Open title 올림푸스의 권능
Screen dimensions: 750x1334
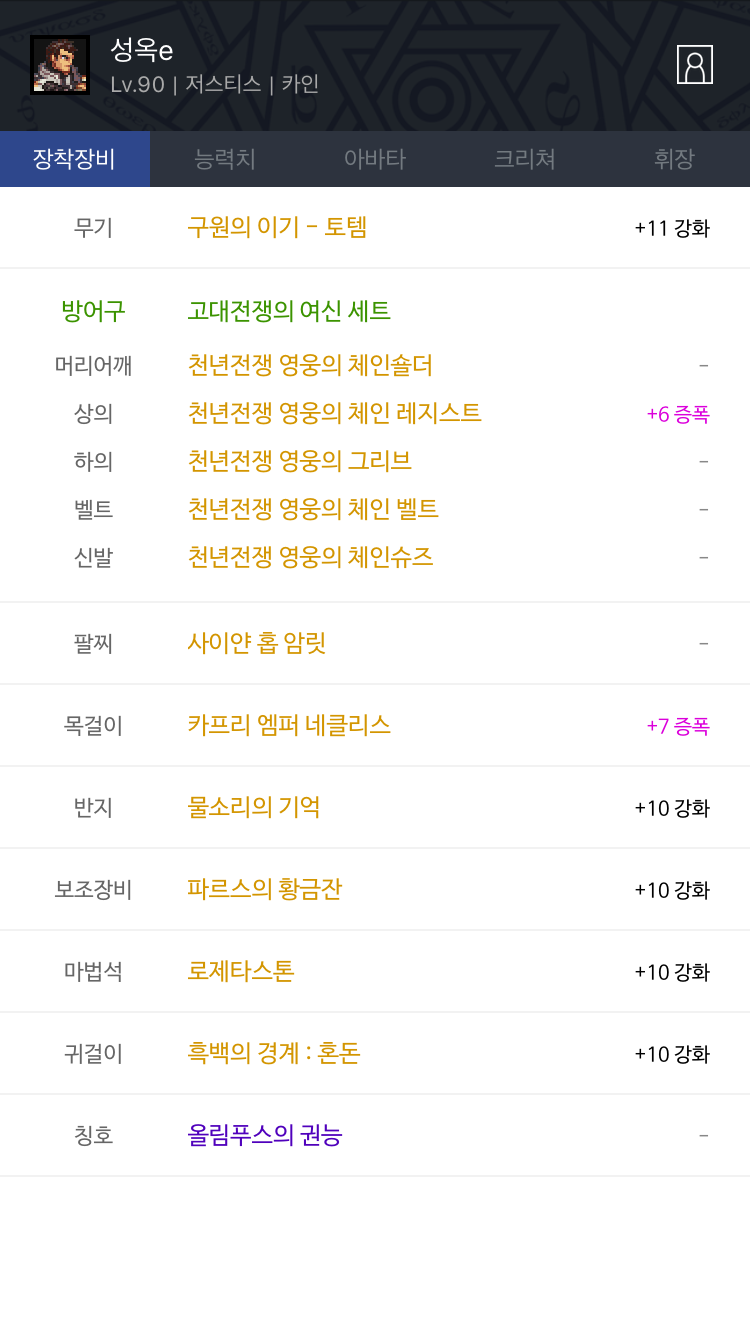[264, 1135]
